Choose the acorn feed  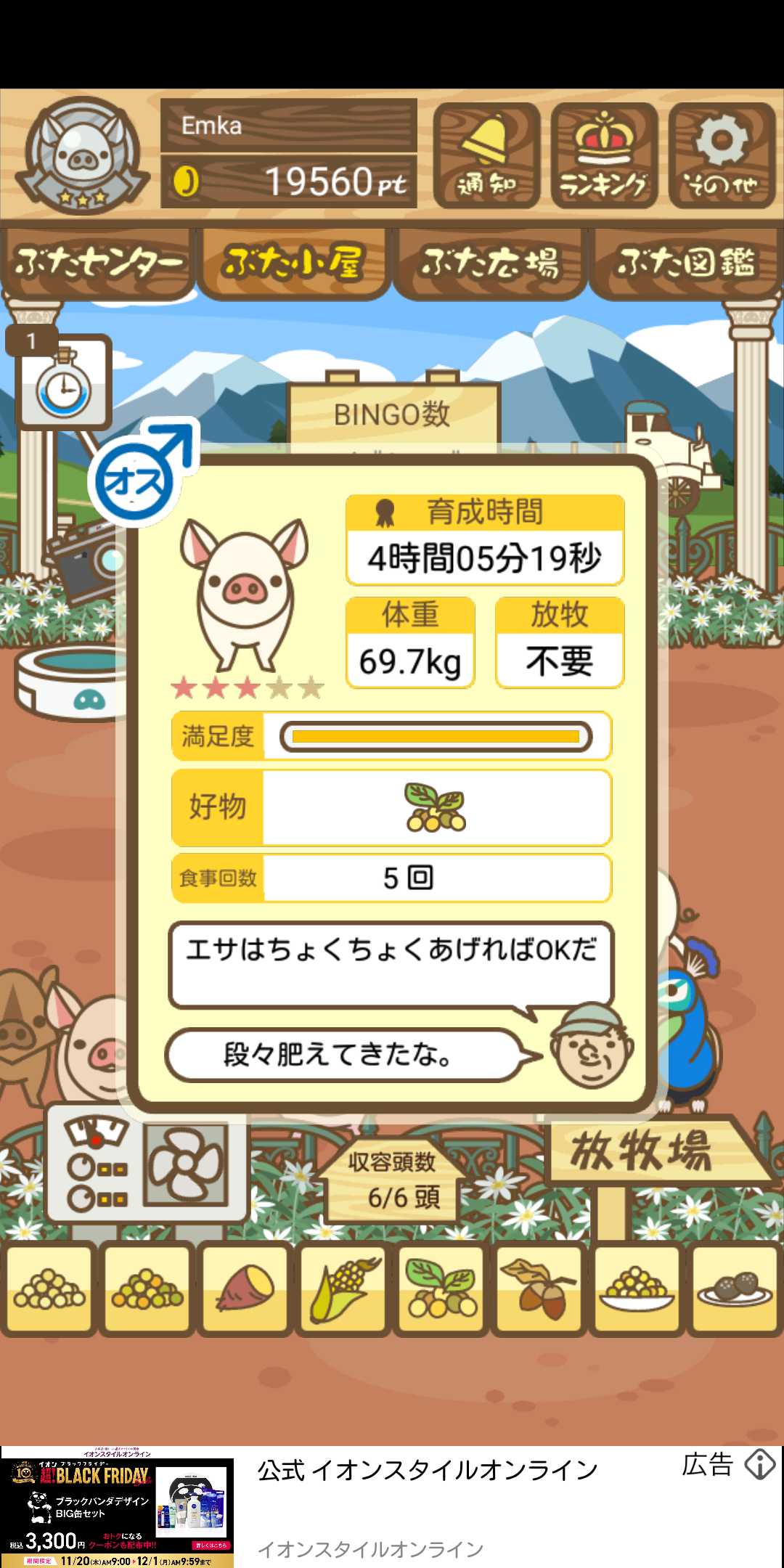coord(539,1289)
